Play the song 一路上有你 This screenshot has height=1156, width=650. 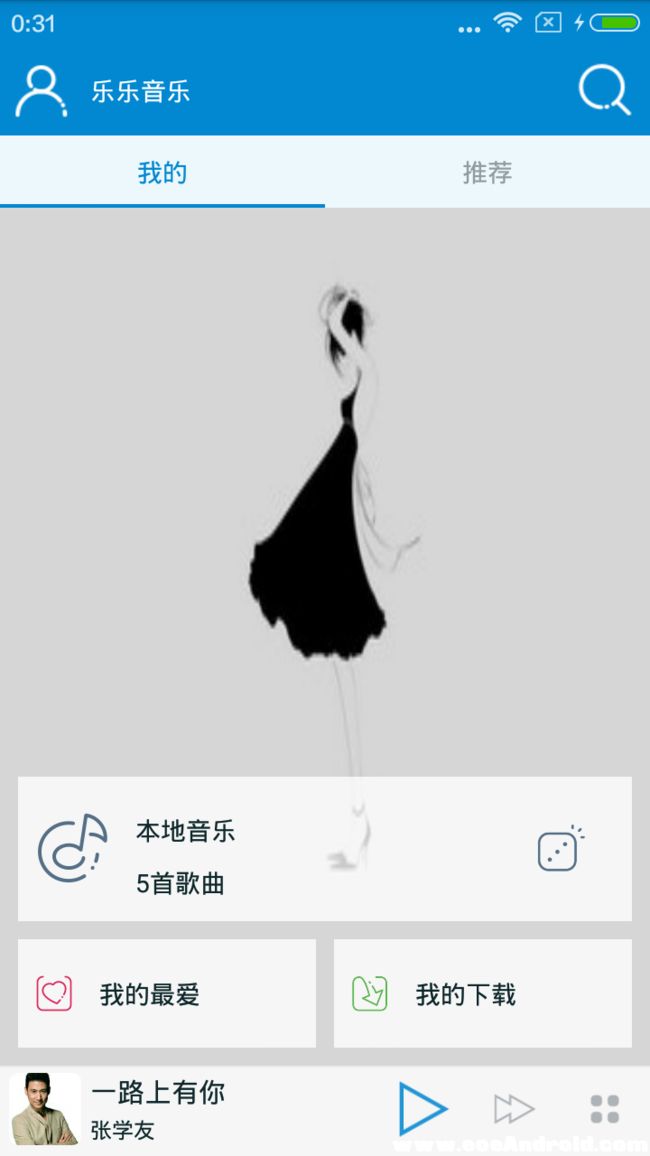[422, 1109]
